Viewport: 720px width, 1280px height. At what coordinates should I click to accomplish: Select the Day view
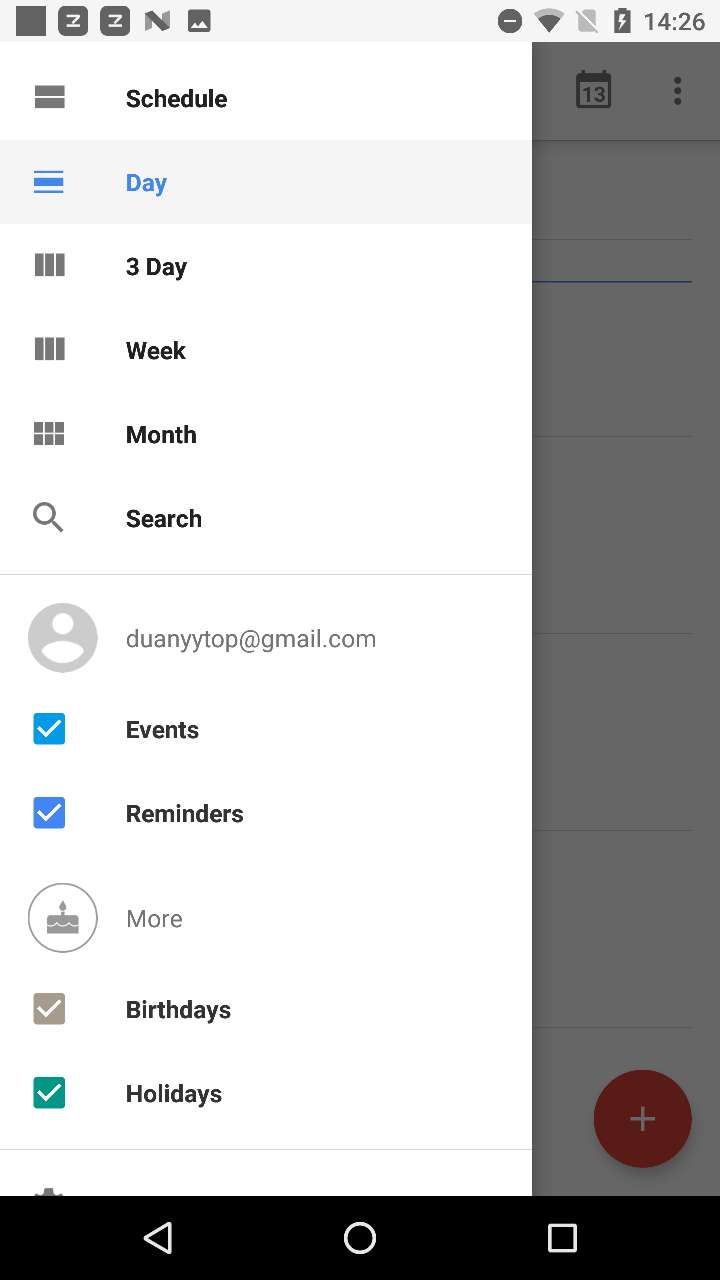tap(146, 183)
